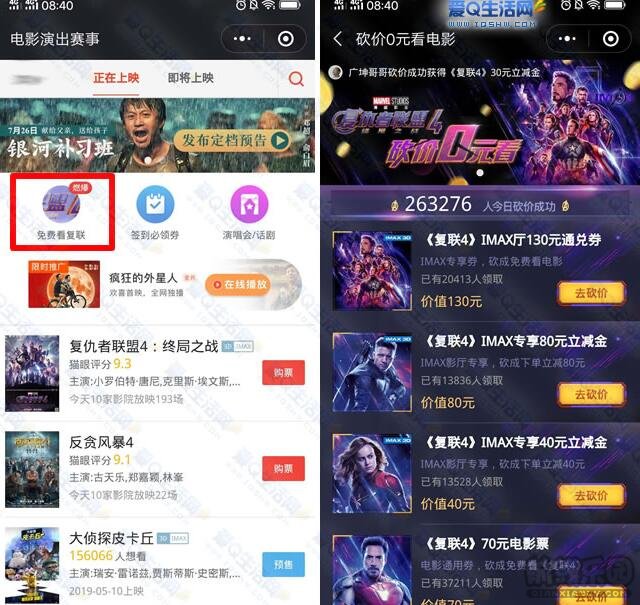Open 免费看复联 shortcut
The height and width of the screenshot is (605, 640).
click(60, 211)
